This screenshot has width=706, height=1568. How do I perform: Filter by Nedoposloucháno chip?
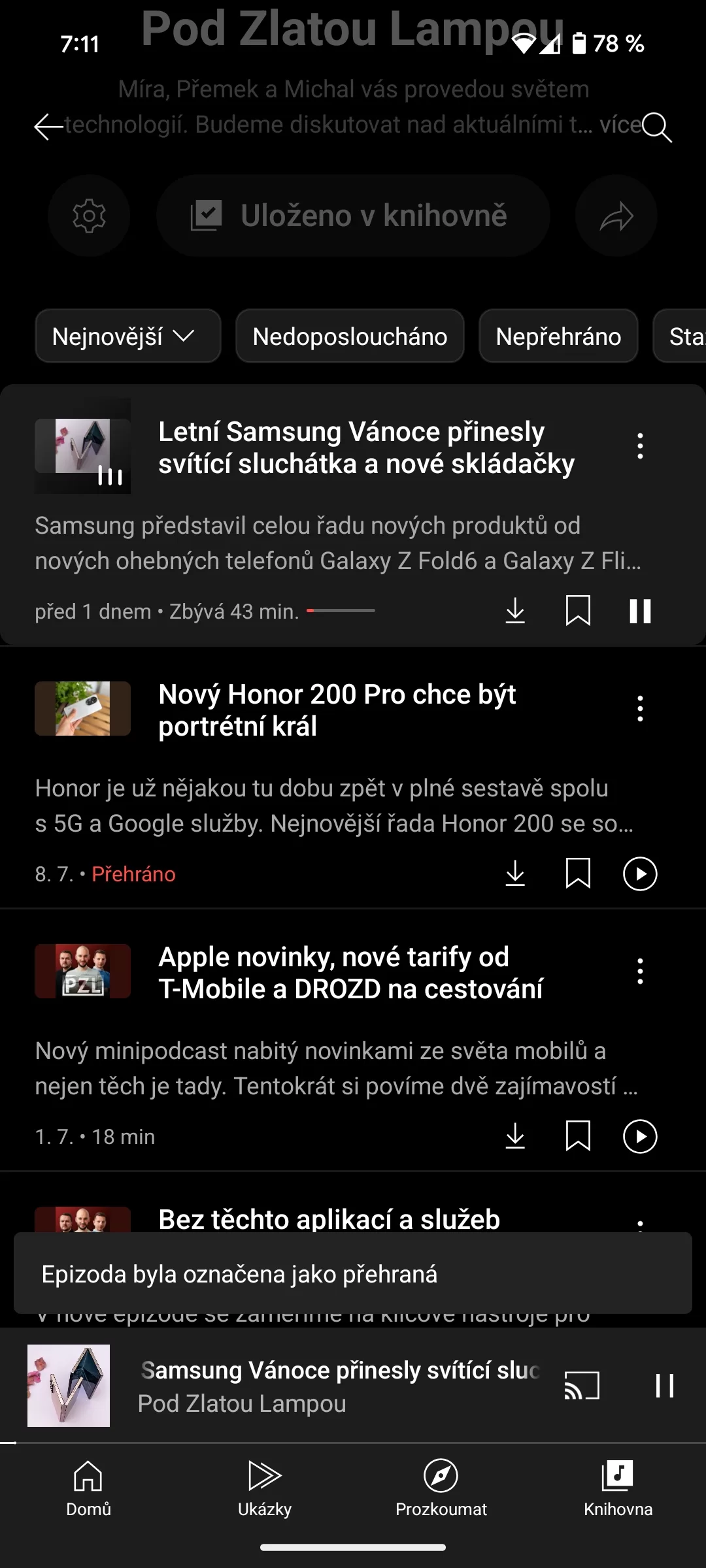coord(350,336)
